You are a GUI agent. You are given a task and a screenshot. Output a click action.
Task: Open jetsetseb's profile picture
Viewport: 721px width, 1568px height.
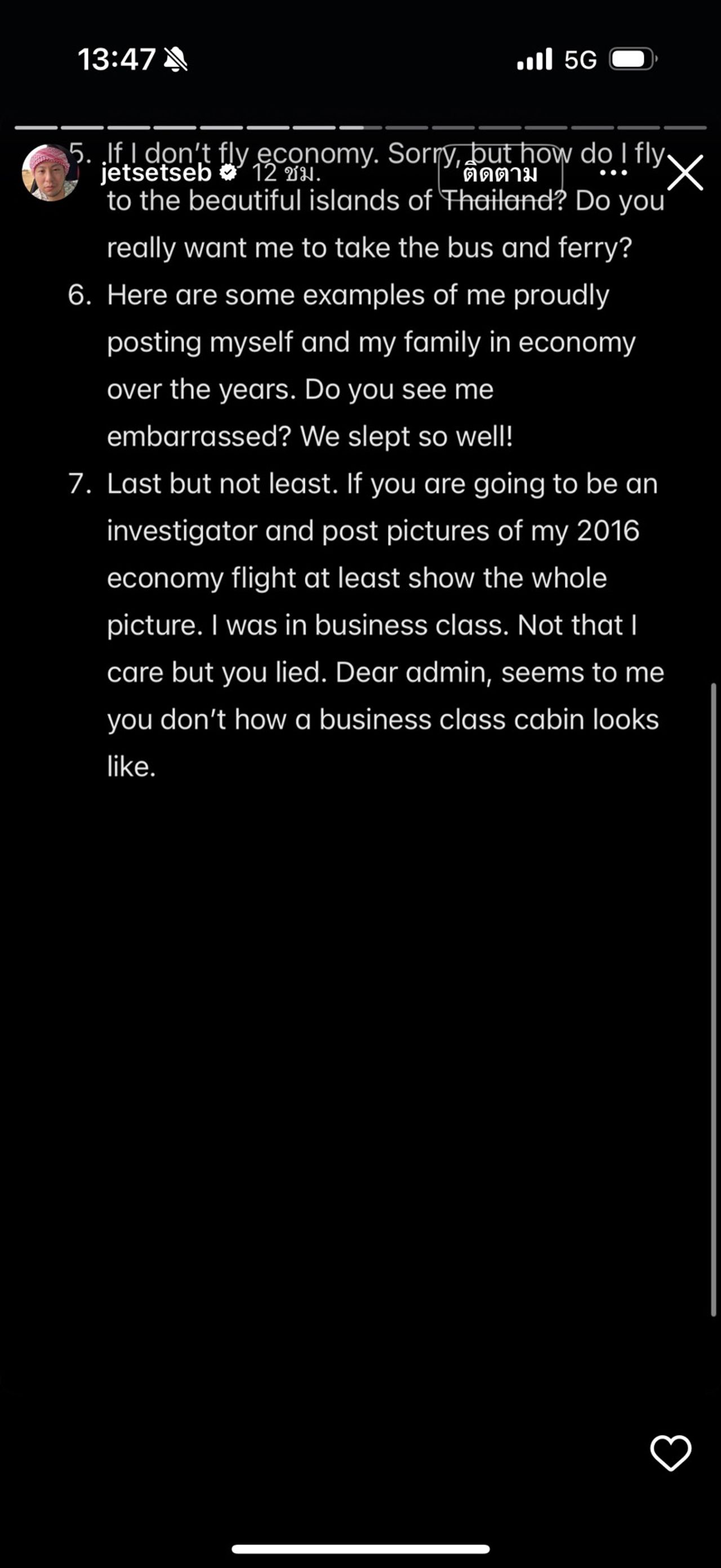(50, 173)
